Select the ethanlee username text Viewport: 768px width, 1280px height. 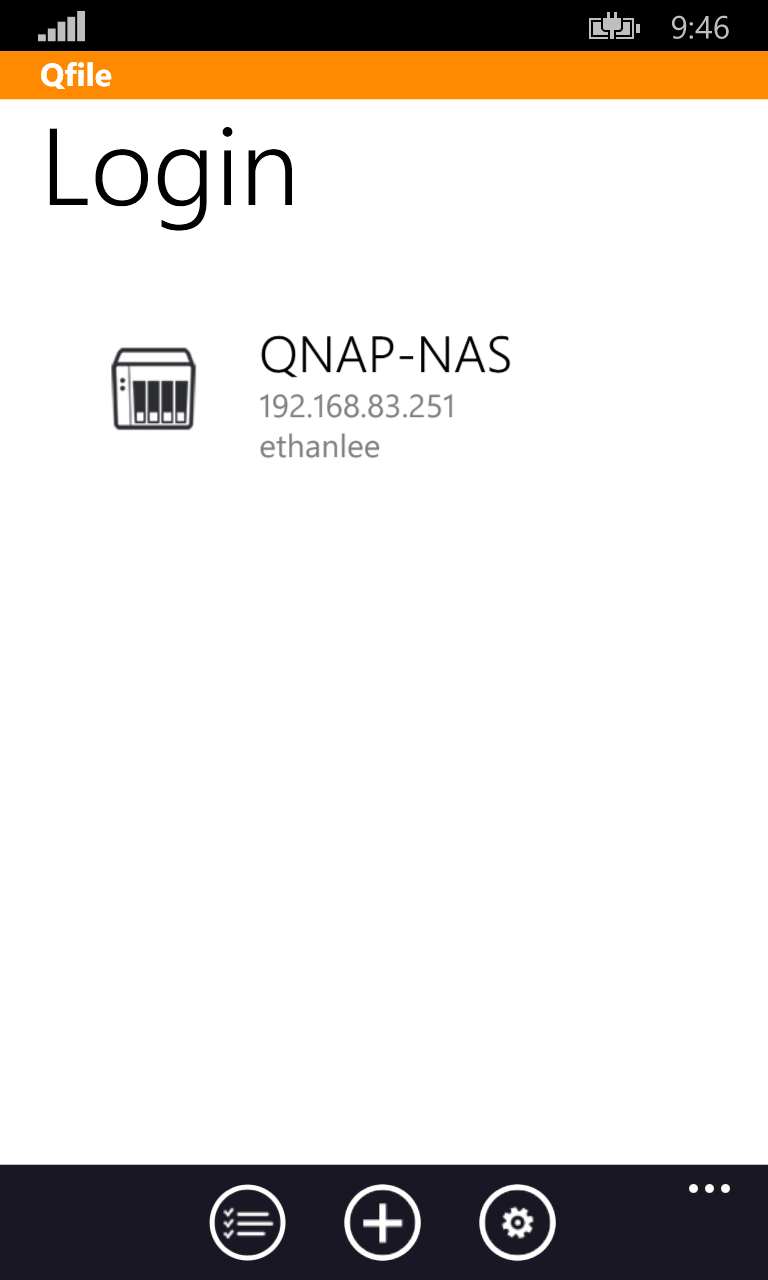319,447
